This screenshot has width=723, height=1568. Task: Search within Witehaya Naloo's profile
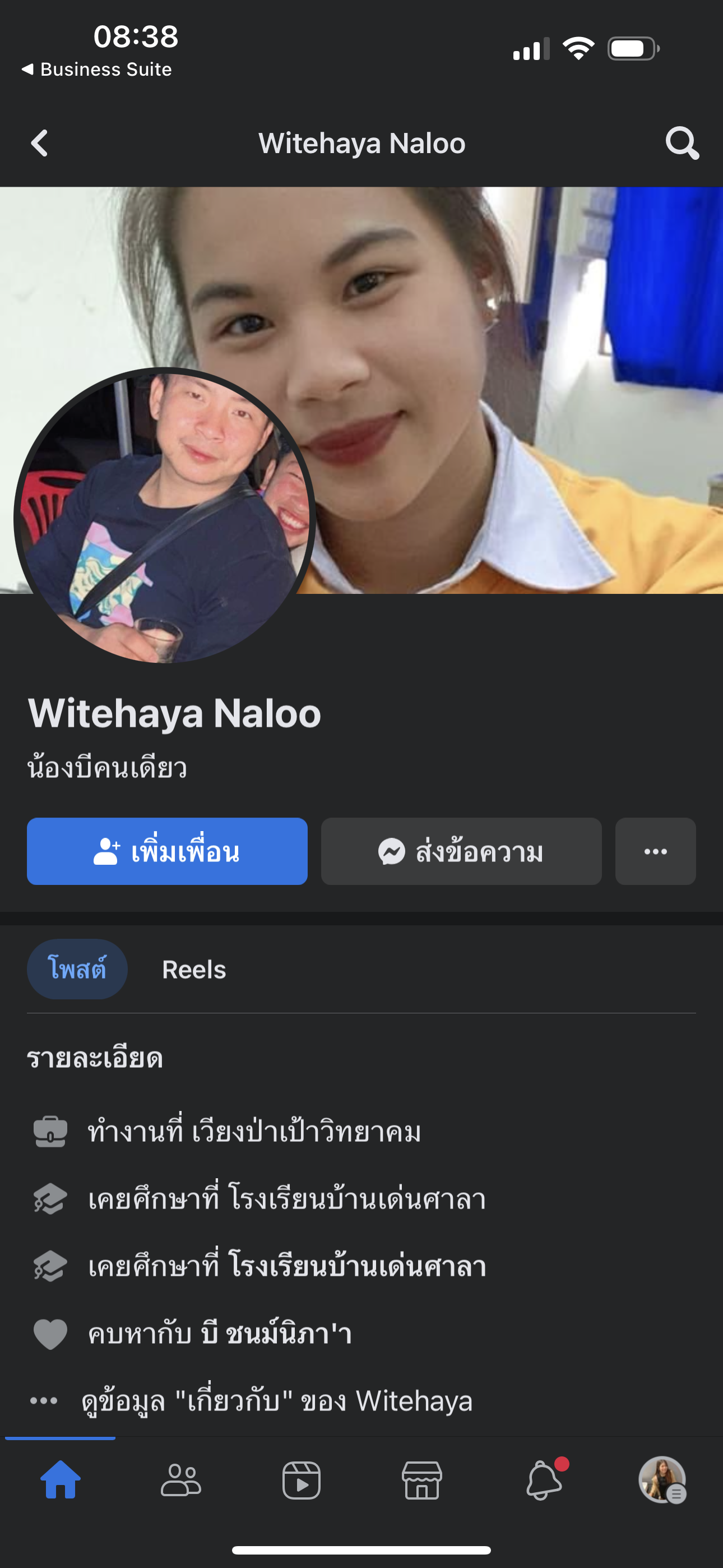682,144
